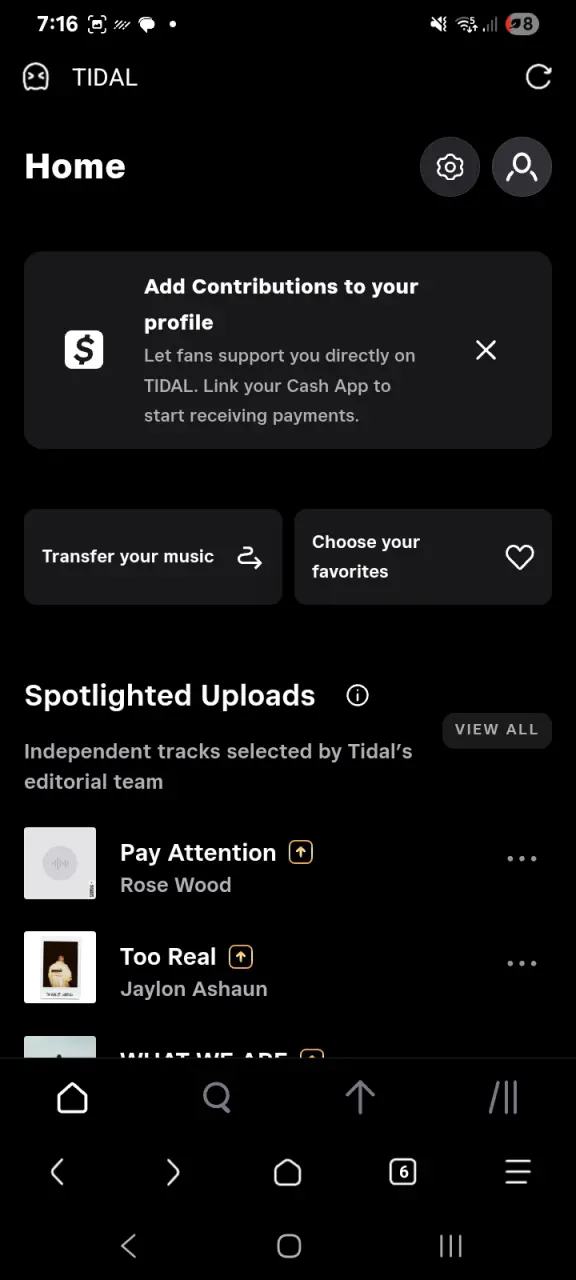Image resolution: width=576 pixels, height=1280 pixels.
Task: Tap the system recent apps button
Action: coord(451,1245)
